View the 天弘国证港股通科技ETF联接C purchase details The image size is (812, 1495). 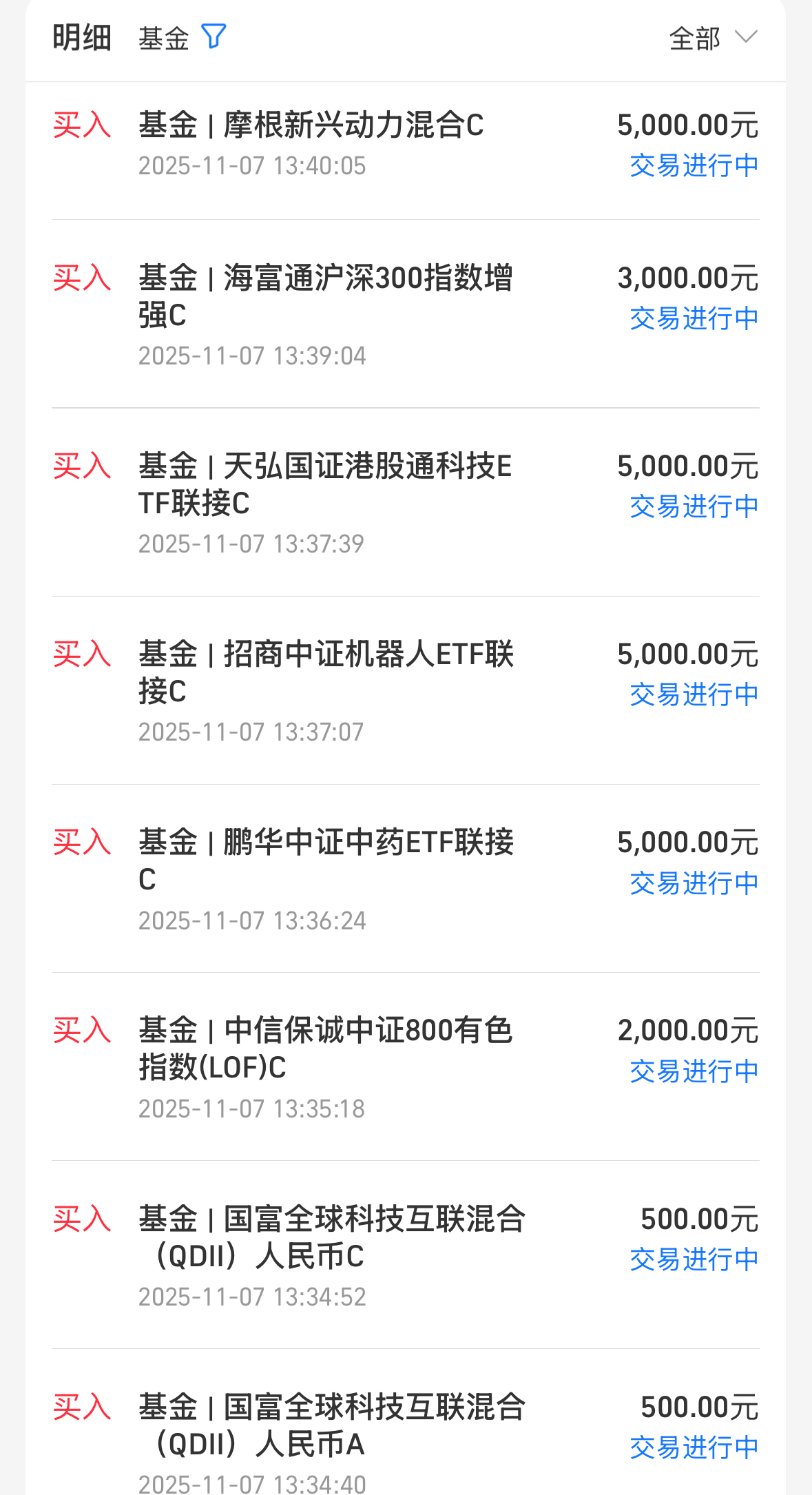406,502
